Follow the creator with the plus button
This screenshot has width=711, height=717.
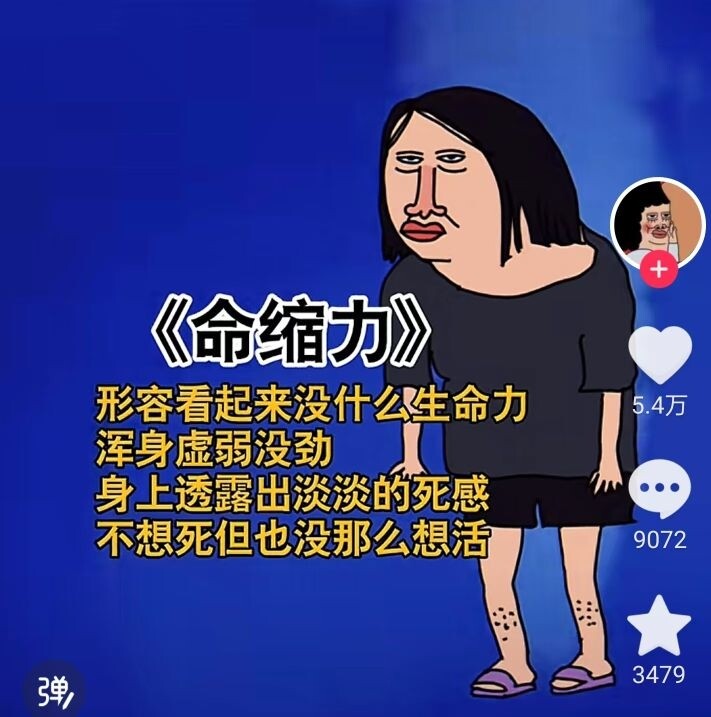[x=659, y=269]
